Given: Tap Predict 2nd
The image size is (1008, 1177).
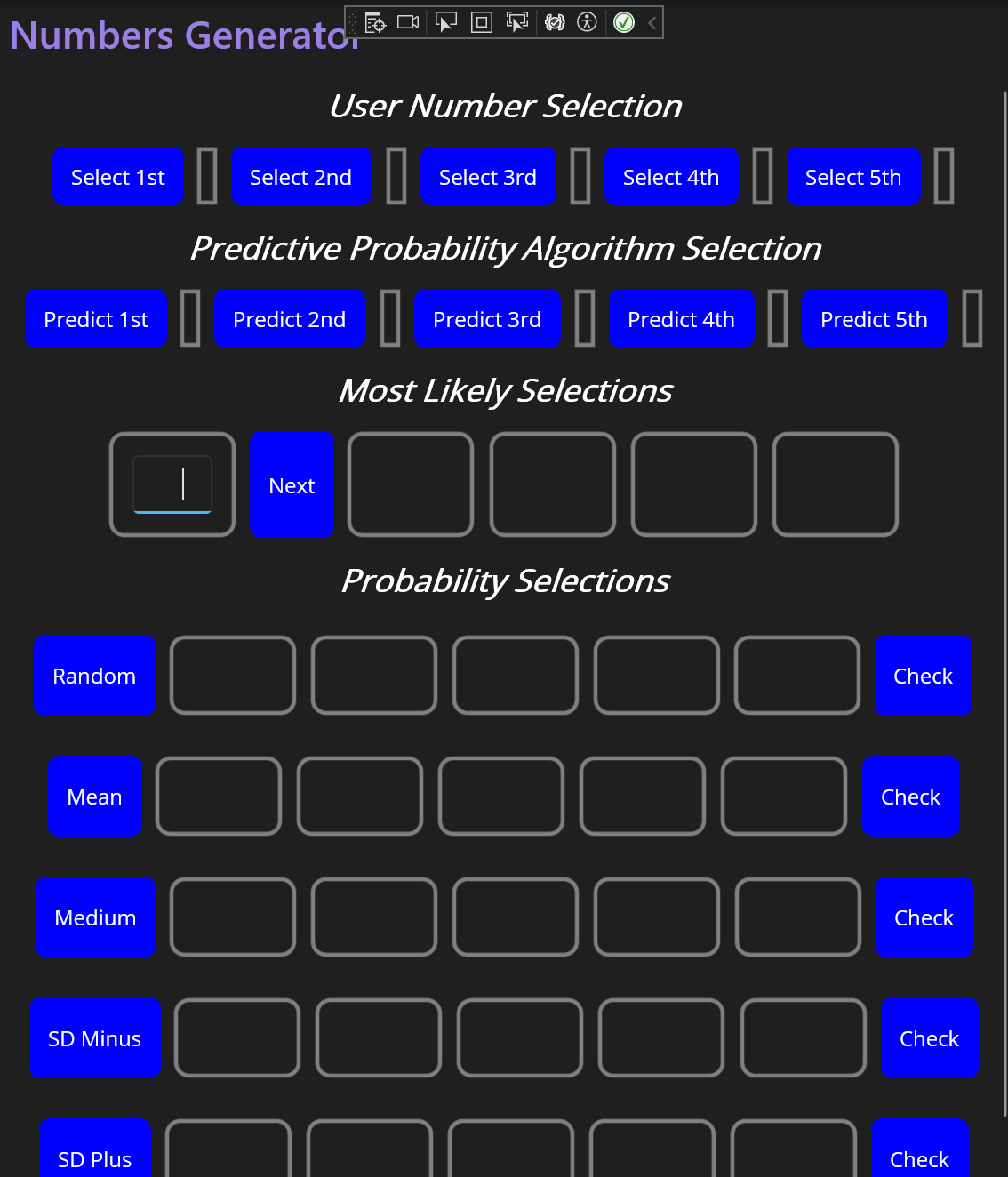Looking at the screenshot, I should [x=290, y=319].
